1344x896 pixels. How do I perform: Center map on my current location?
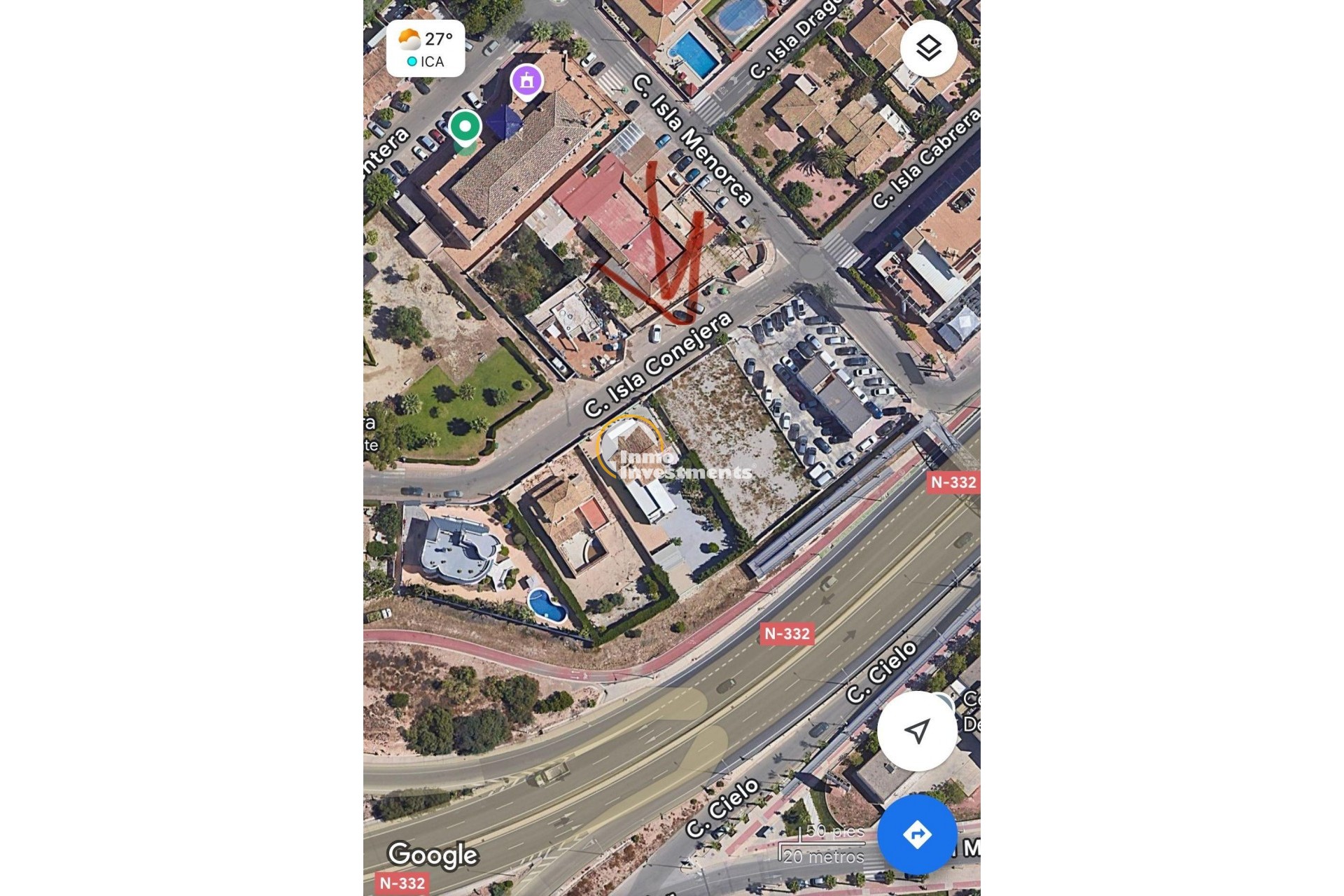pyautogui.click(x=917, y=731)
